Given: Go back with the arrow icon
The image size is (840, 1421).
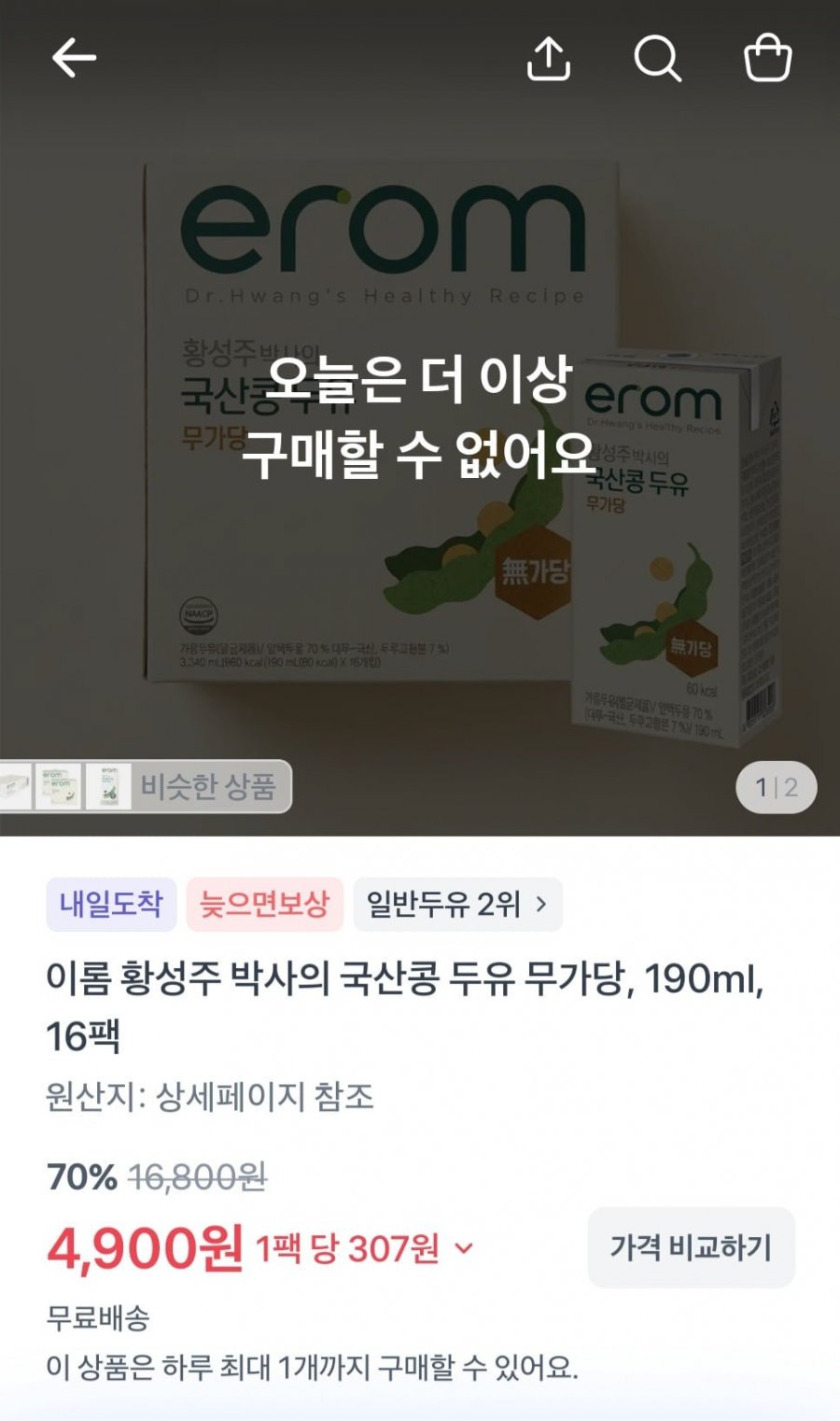Looking at the screenshot, I should tap(74, 59).
